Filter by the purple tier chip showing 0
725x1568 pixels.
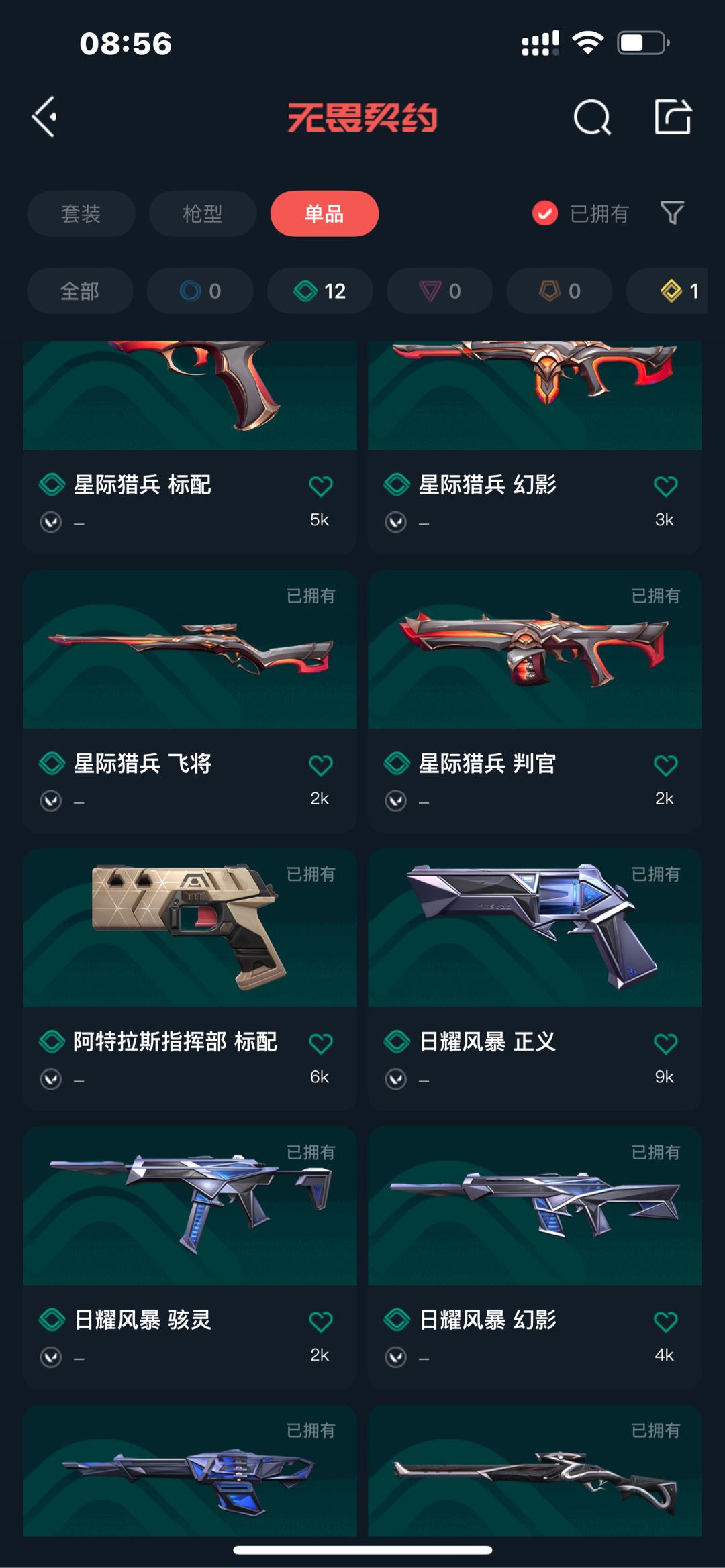pos(440,291)
